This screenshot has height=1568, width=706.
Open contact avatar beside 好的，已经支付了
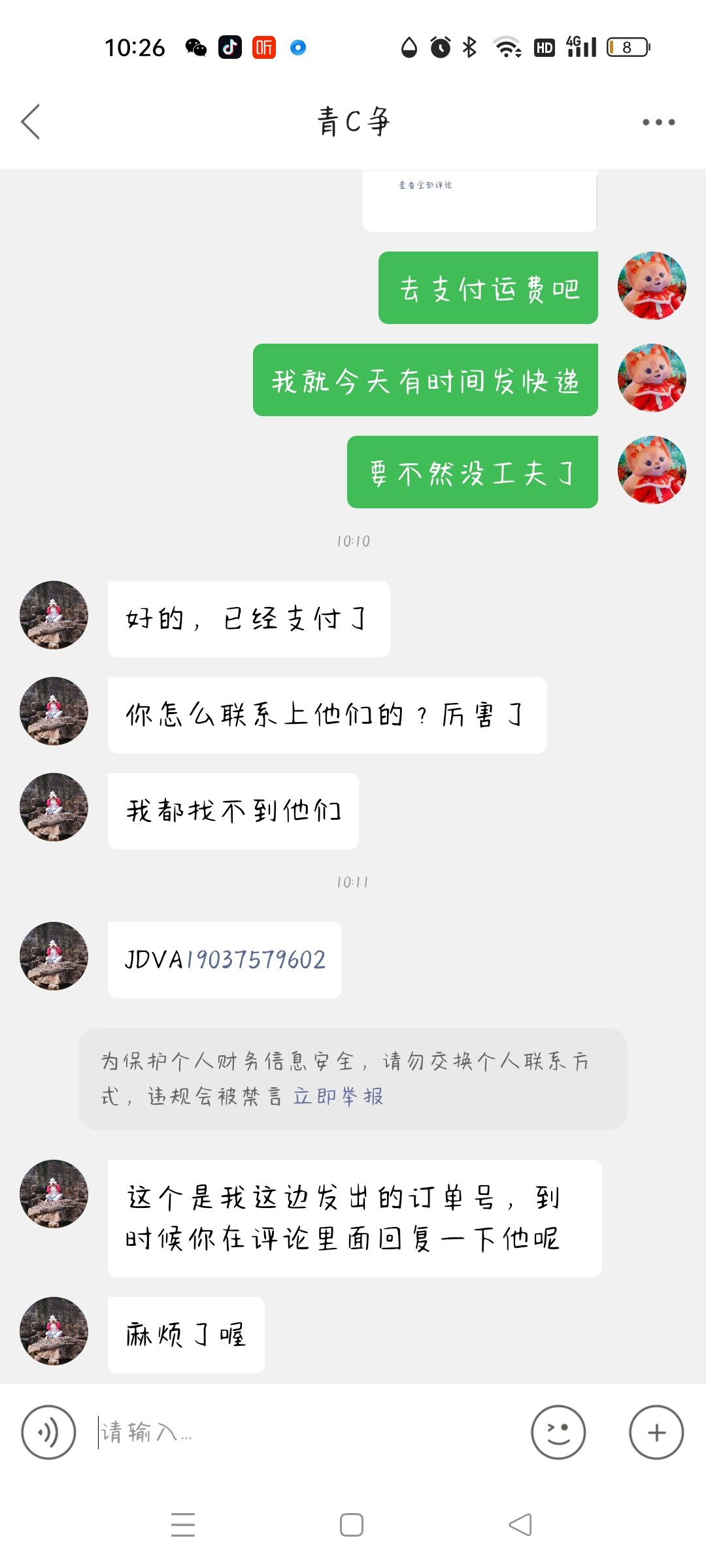pyautogui.click(x=54, y=615)
